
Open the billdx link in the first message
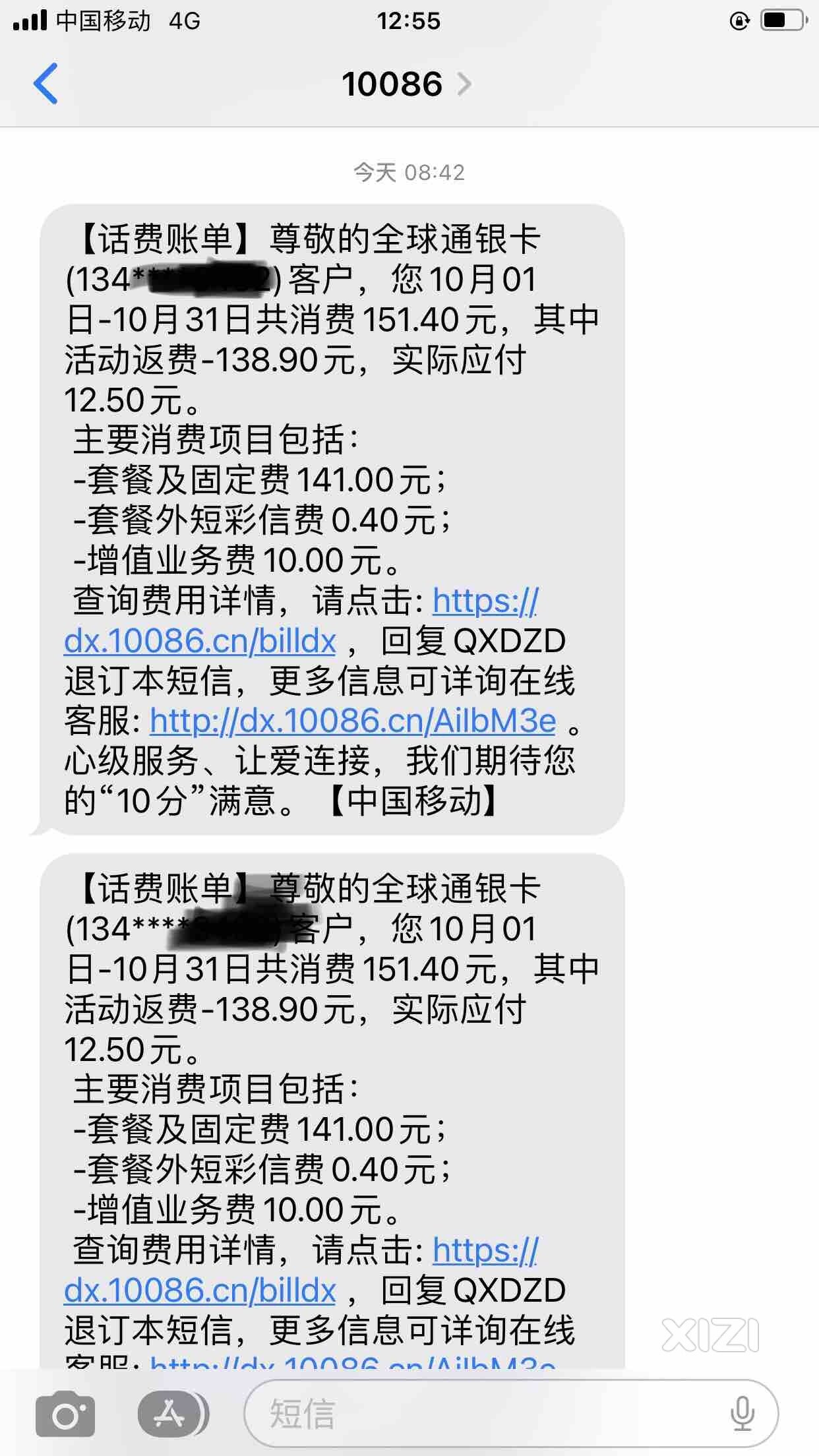[200, 641]
